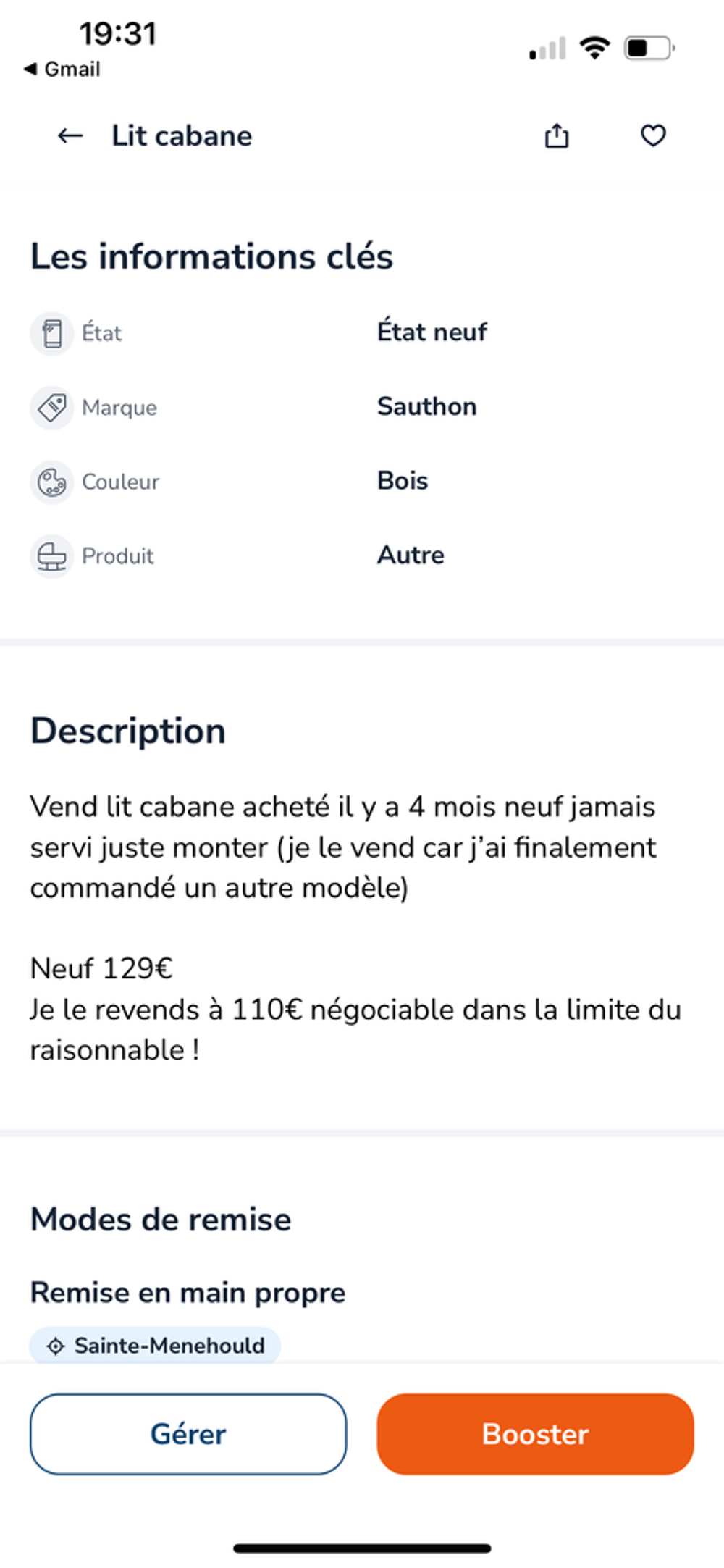Tap the Produit icon

tap(51, 556)
